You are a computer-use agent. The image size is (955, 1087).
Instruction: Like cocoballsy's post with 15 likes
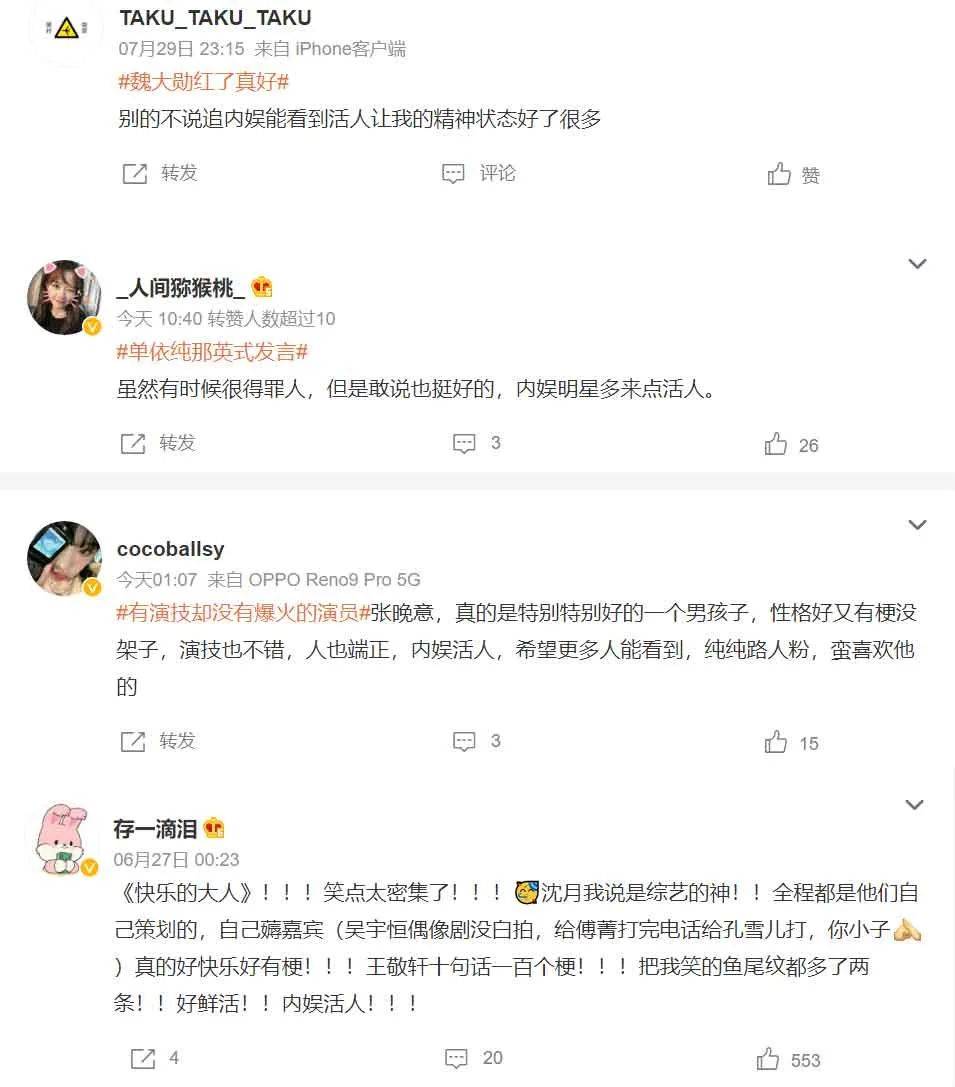[x=791, y=742]
